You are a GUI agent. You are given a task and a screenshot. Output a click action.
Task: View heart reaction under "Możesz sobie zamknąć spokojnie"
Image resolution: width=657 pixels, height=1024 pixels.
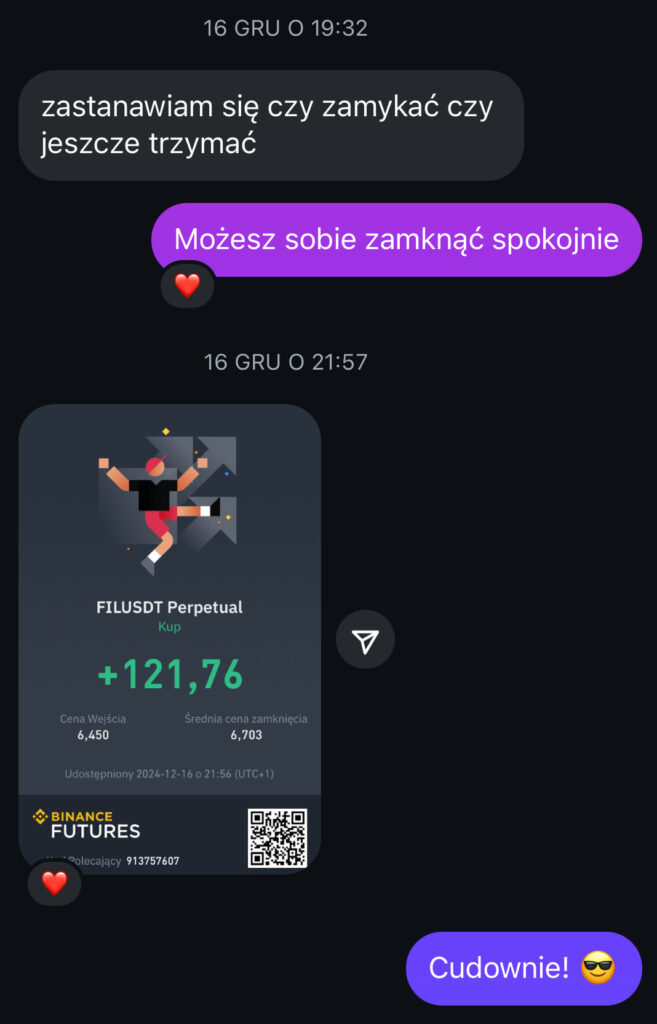click(187, 286)
